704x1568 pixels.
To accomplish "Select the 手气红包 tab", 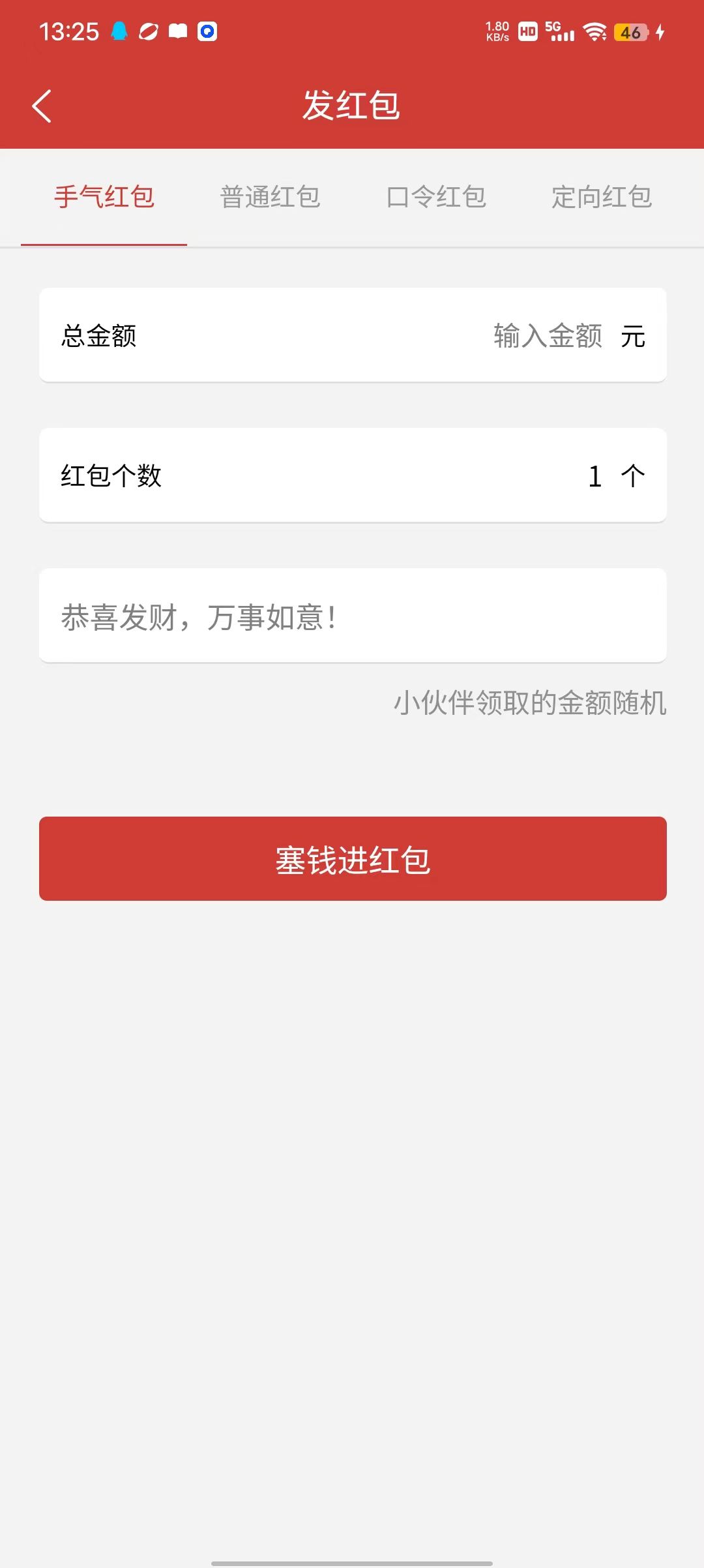I will (104, 197).
